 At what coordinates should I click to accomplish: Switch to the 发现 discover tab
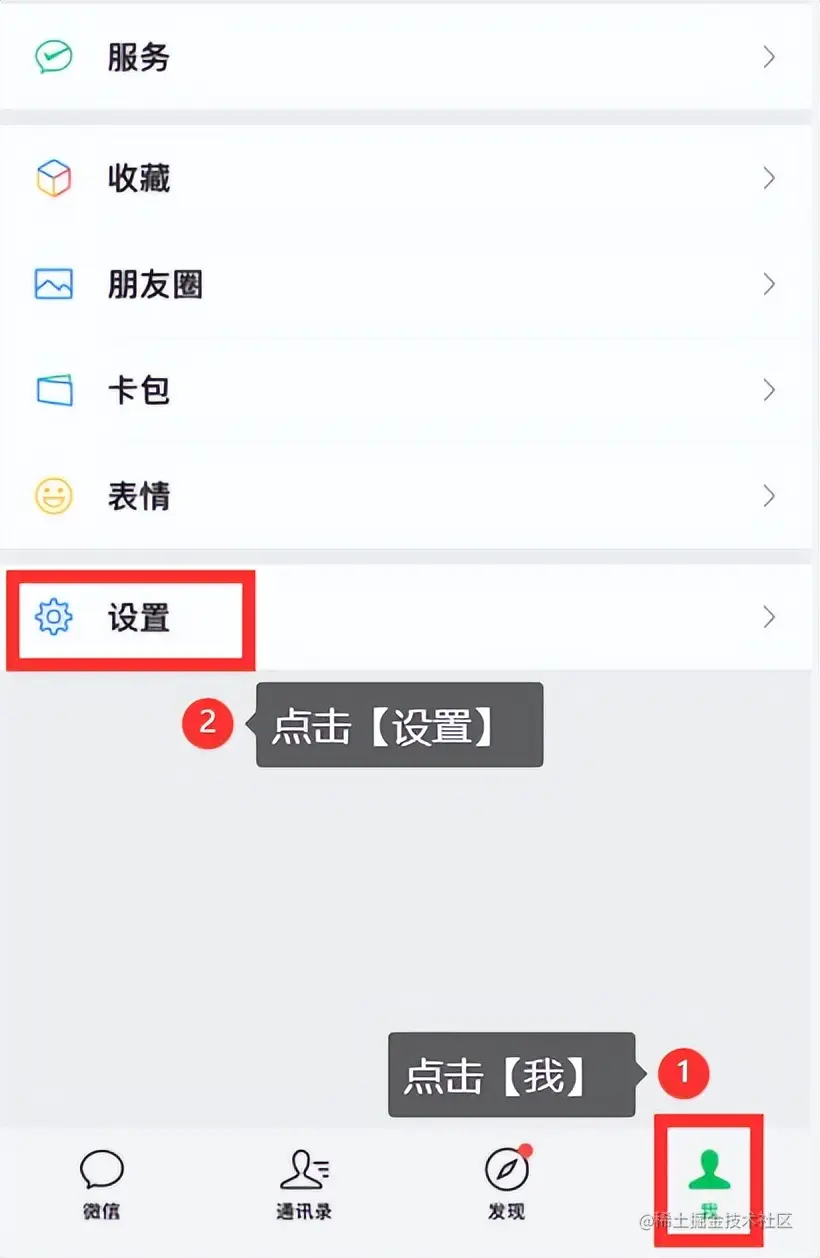[x=506, y=1183]
